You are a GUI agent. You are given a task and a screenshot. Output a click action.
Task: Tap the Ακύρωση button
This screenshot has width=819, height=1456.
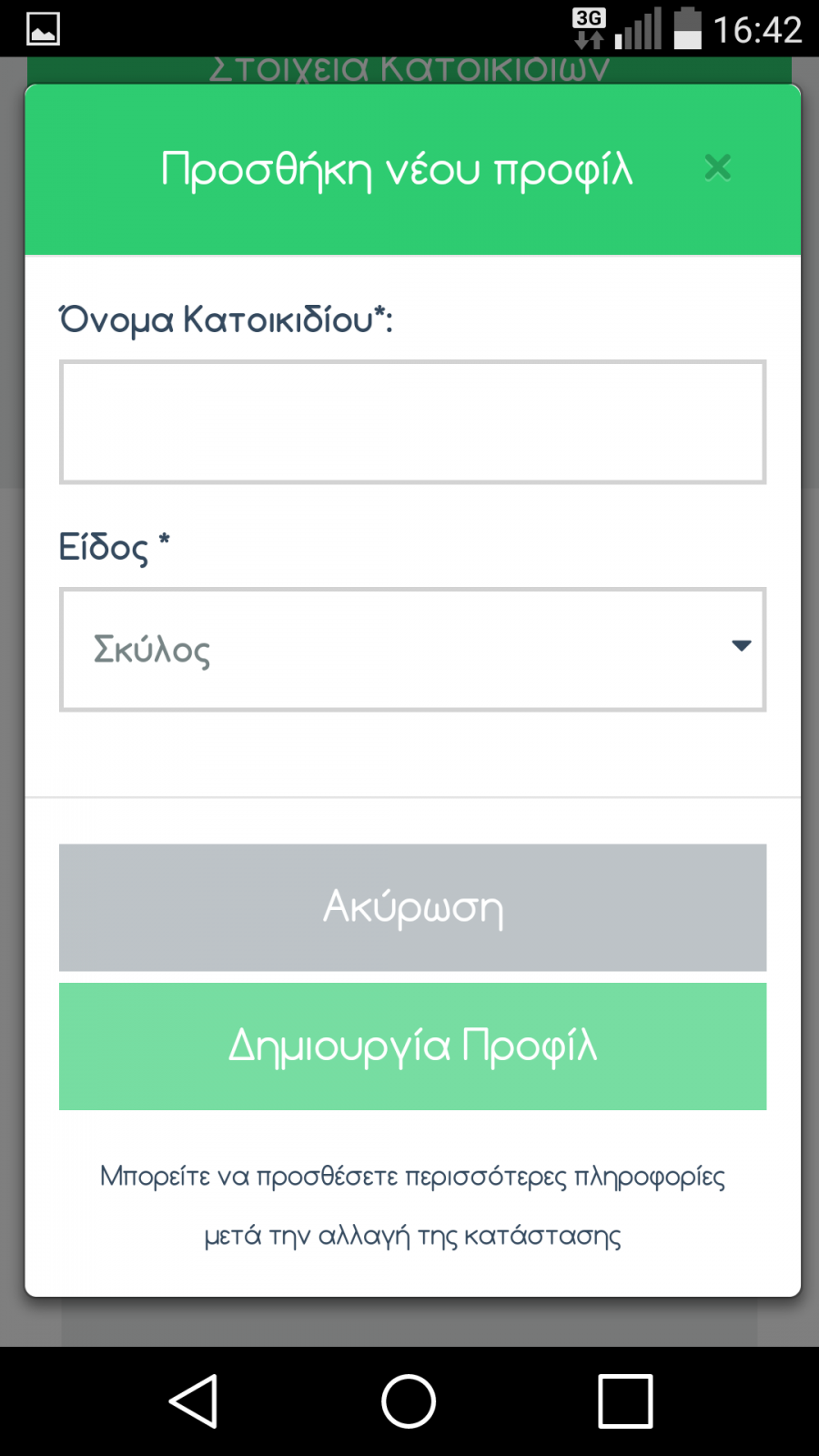pyautogui.click(x=412, y=907)
